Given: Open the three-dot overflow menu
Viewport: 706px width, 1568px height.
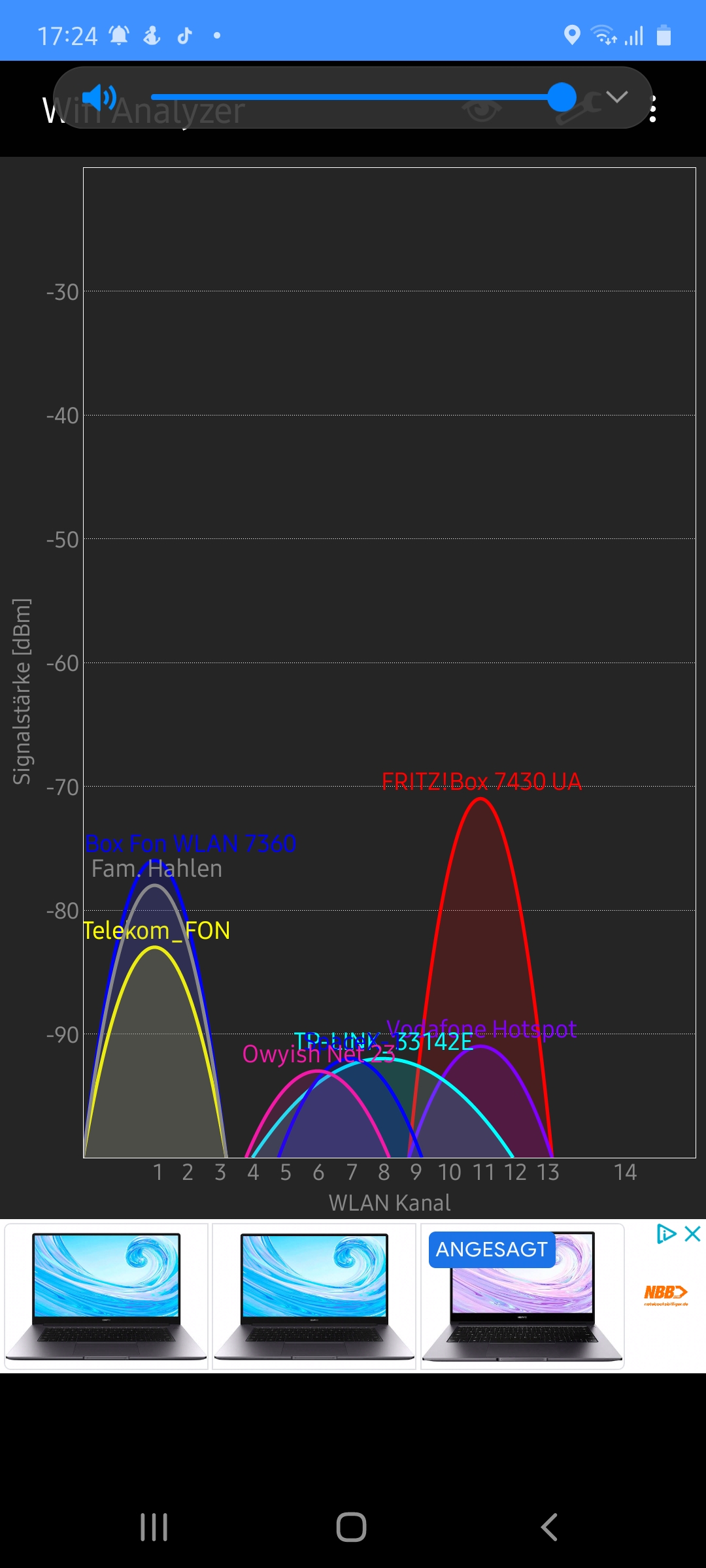Looking at the screenshot, I should pos(653,108).
